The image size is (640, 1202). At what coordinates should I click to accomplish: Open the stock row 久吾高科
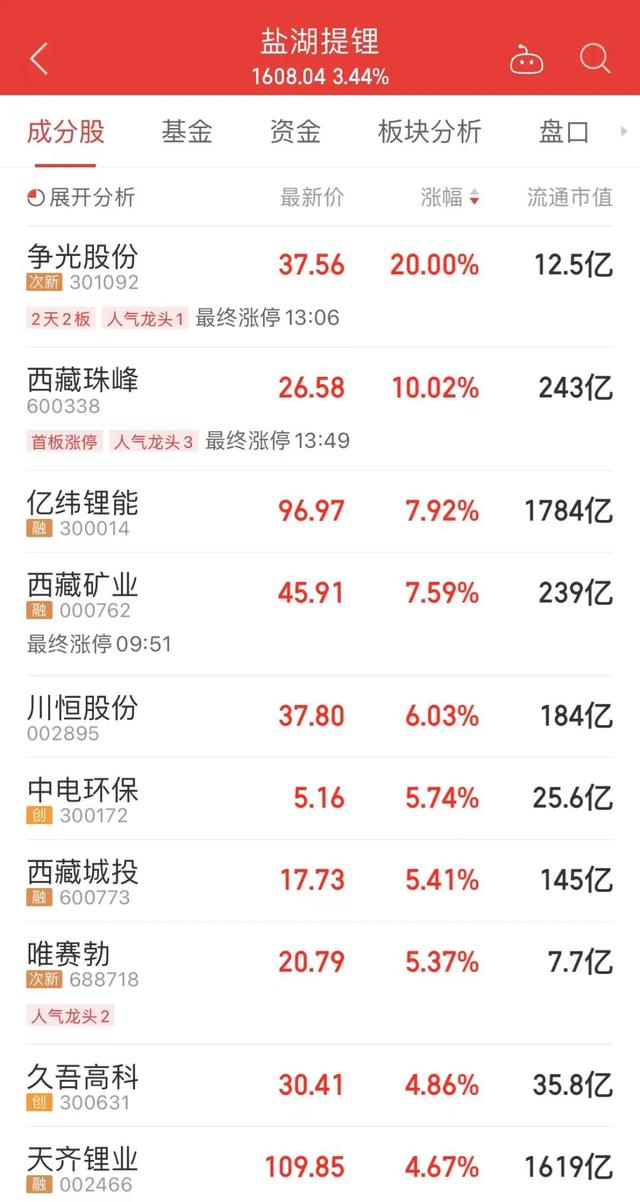(x=320, y=1085)
